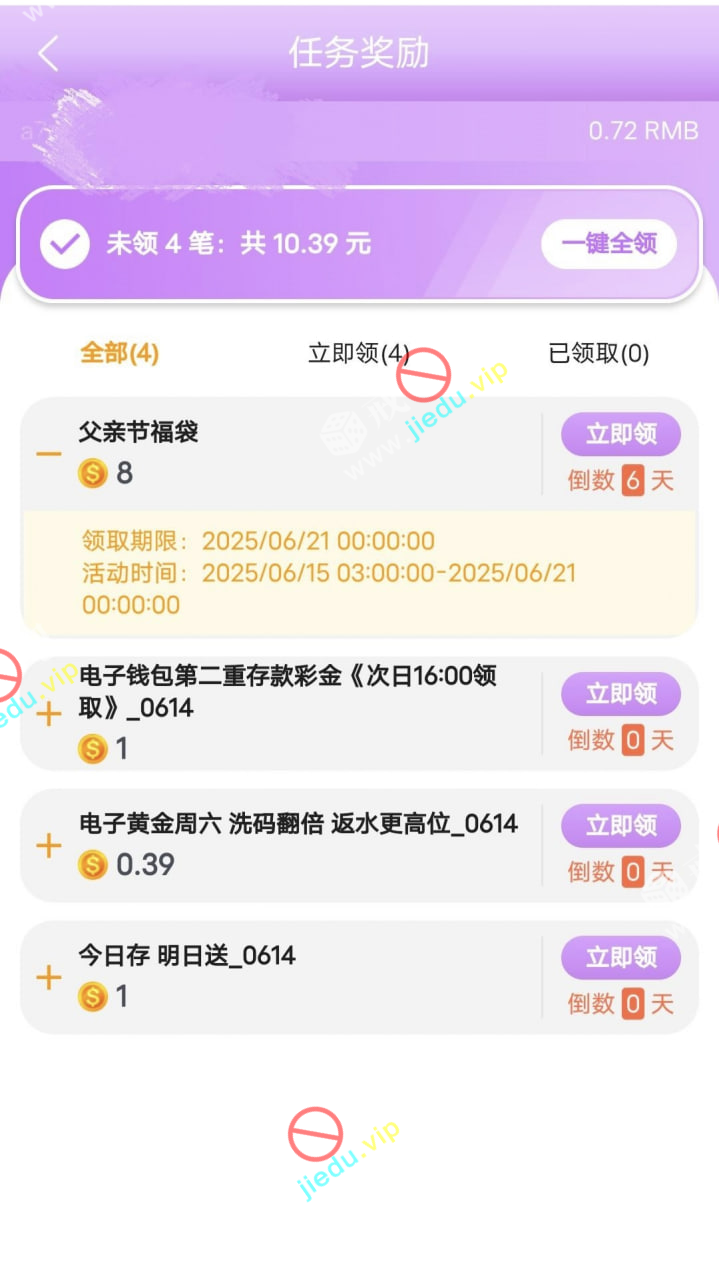Toggle the checkmark beside 未领 4 笔
The image size is (719, 1280).
click(x=66, y=245)
